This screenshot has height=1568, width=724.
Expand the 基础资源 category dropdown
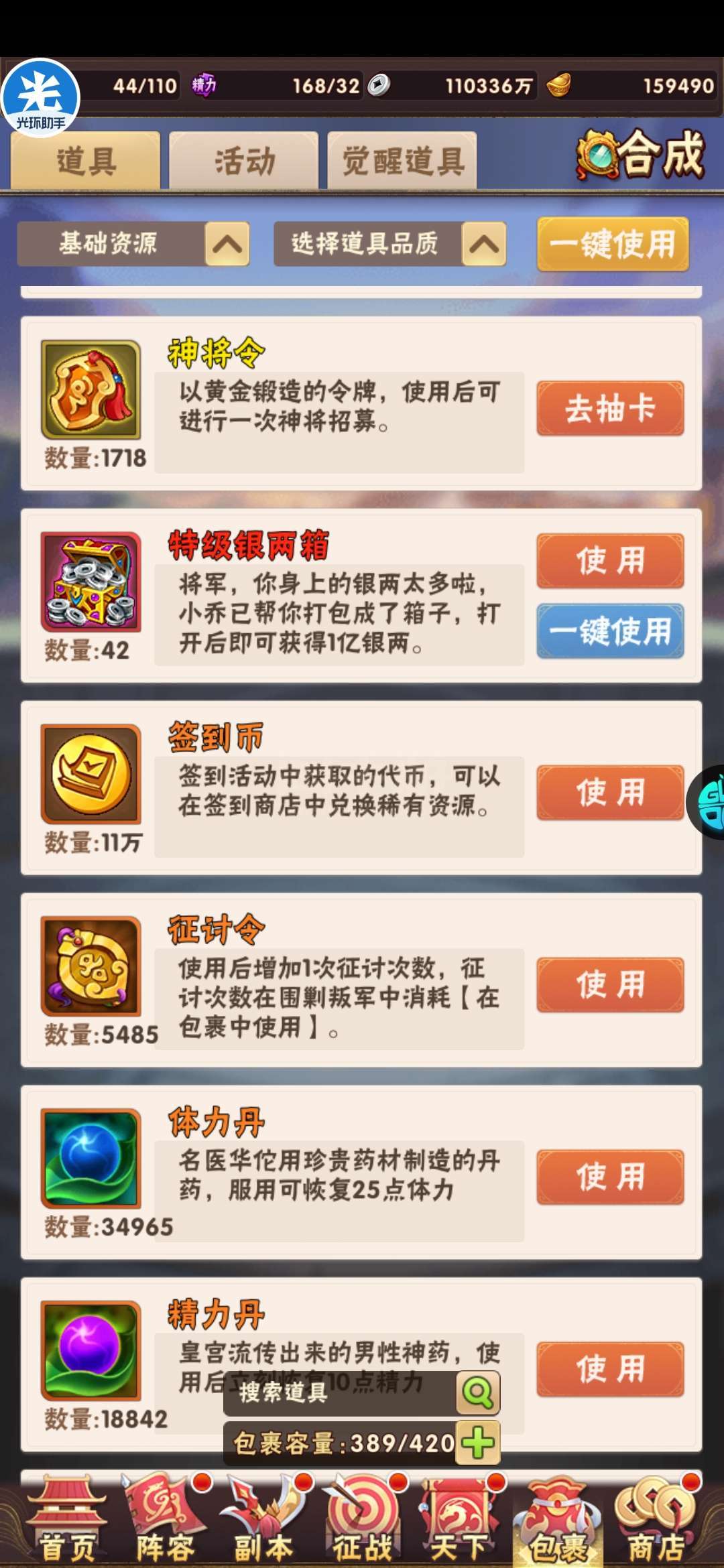(x=133, y=244)
